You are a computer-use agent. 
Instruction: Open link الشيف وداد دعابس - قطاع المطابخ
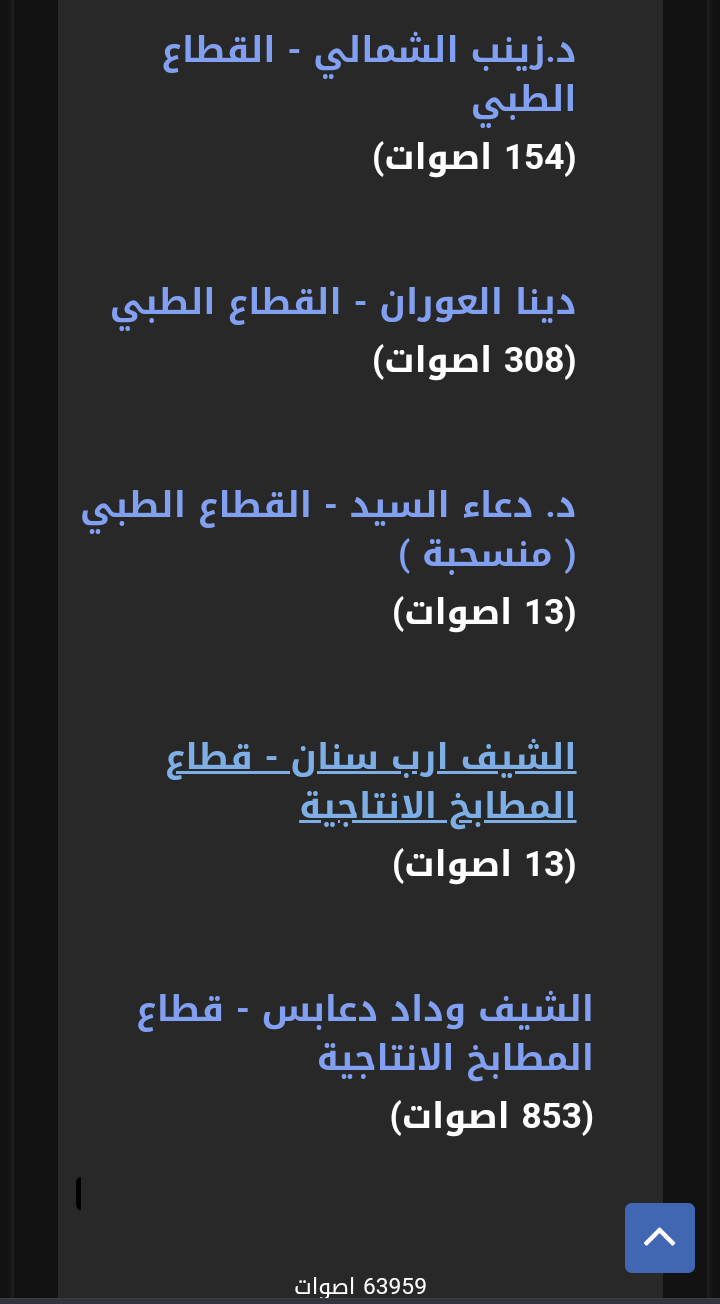tap(365, 1009)
